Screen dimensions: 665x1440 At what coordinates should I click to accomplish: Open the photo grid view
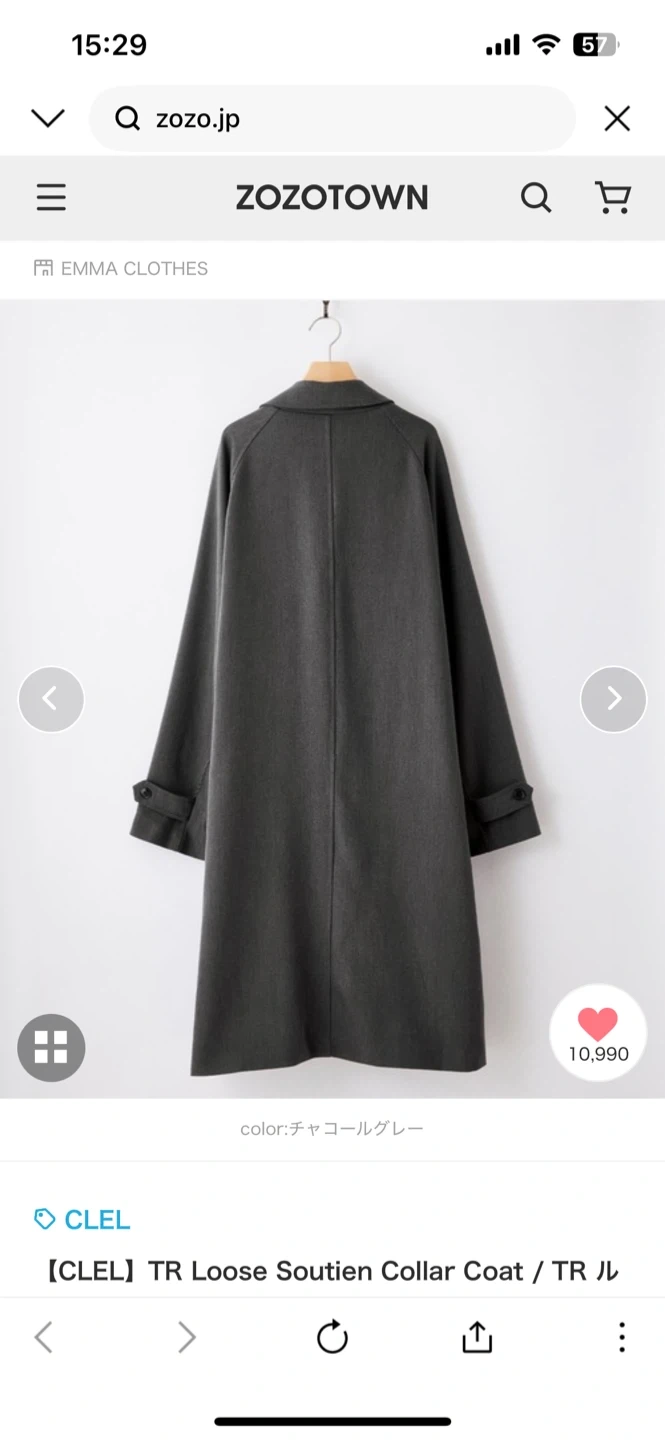pos(51,1047)
